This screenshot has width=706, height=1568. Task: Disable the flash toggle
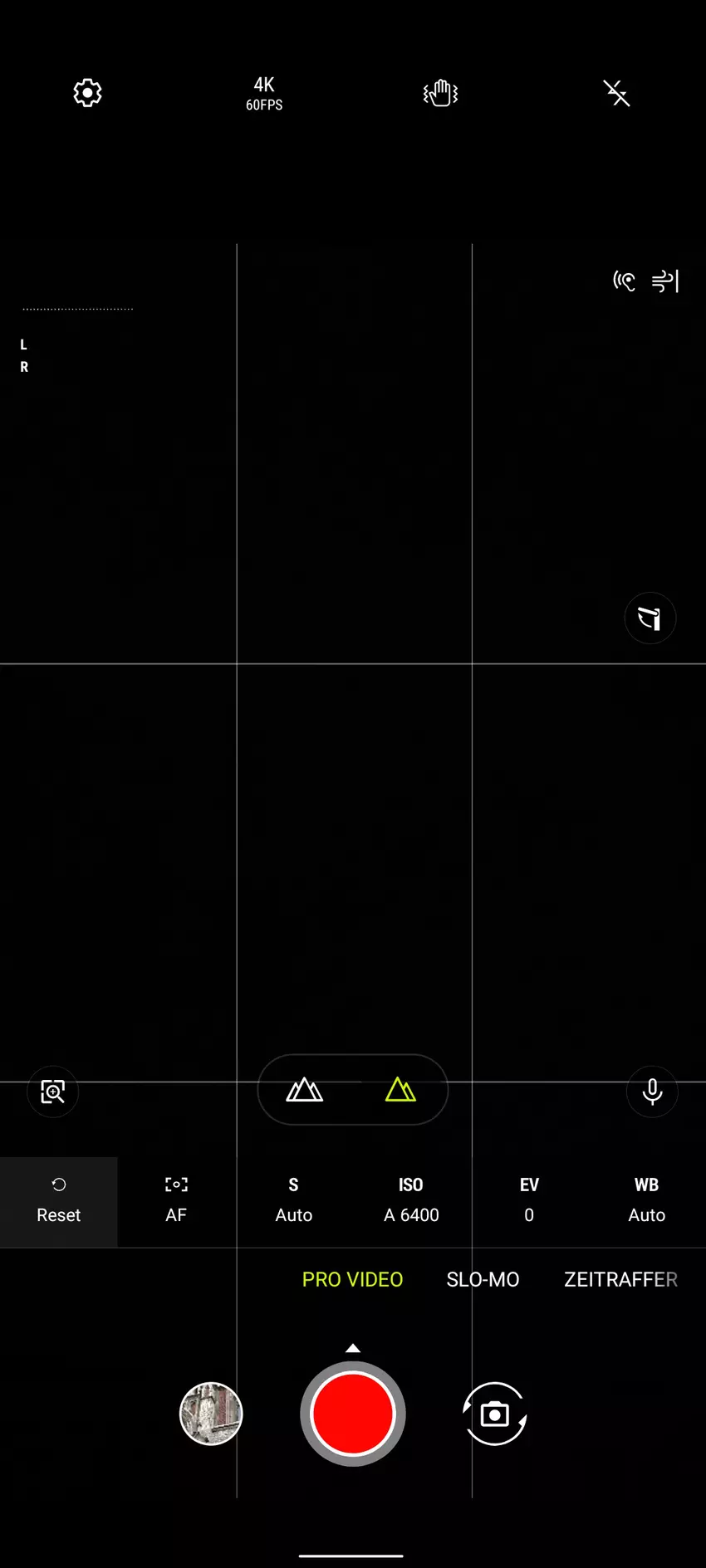tap(617, 93)
